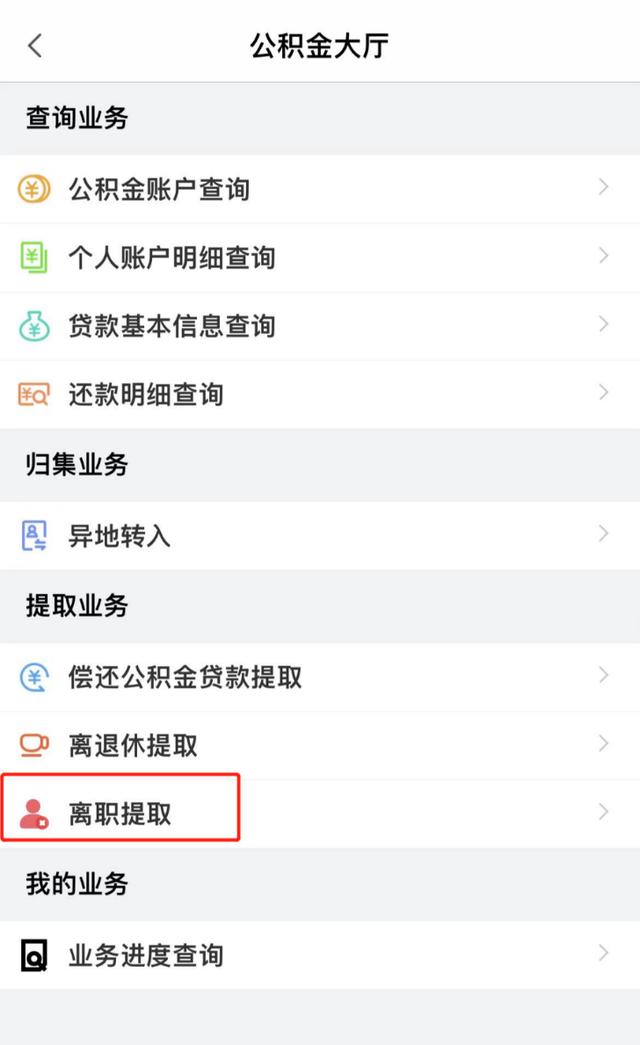Tap the 离职提取 row

120,814
